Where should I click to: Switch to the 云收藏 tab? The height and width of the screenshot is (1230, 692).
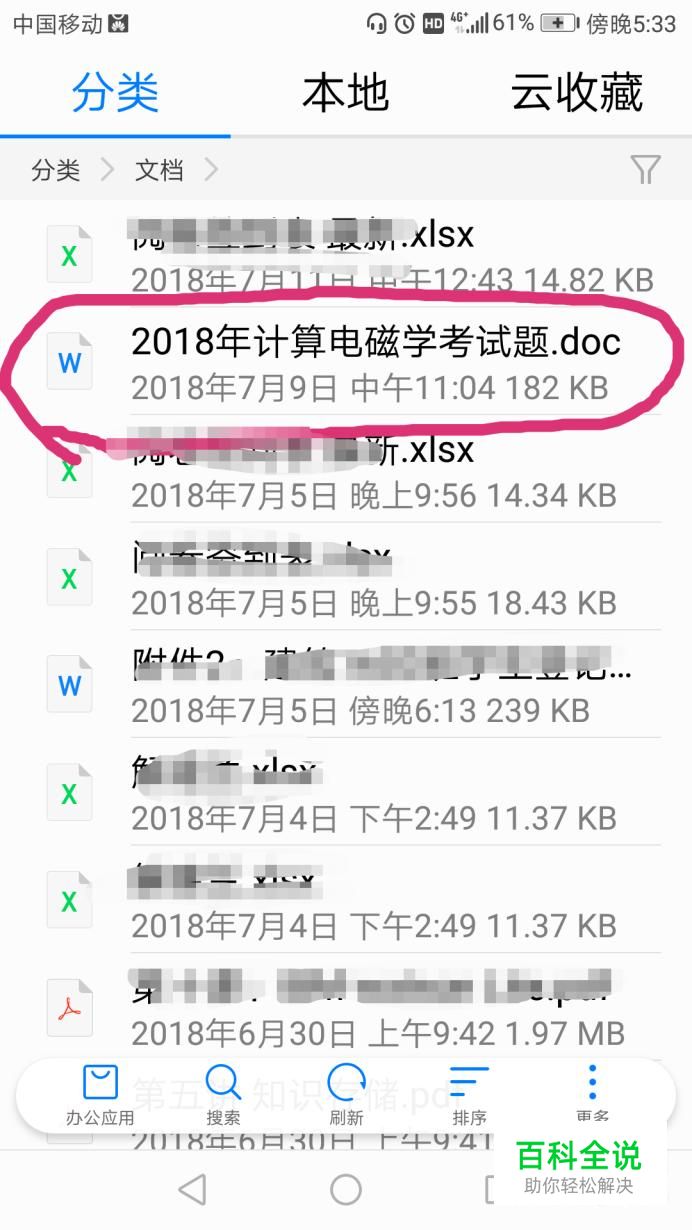click(x=576, y=93)
